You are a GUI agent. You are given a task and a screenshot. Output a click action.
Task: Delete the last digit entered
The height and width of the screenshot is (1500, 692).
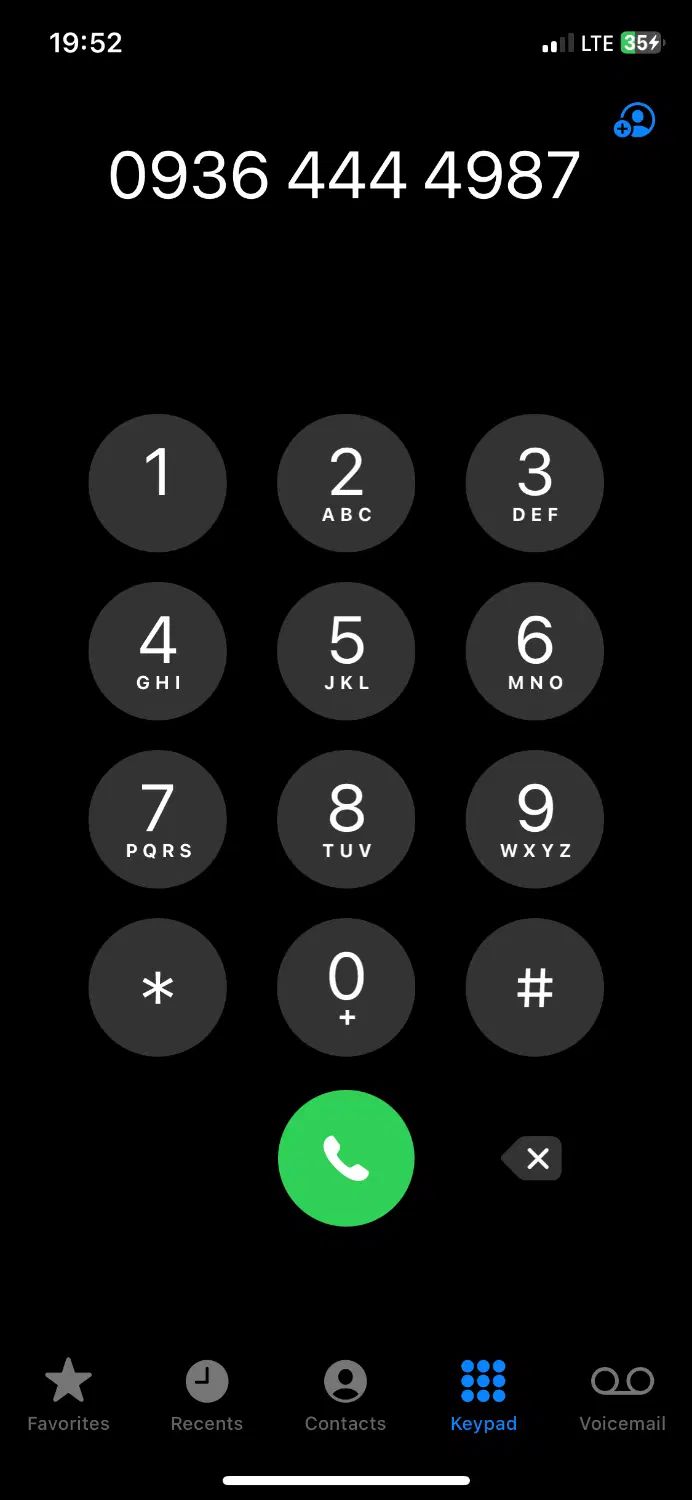pyautogui.click(x=533, y=1158)
